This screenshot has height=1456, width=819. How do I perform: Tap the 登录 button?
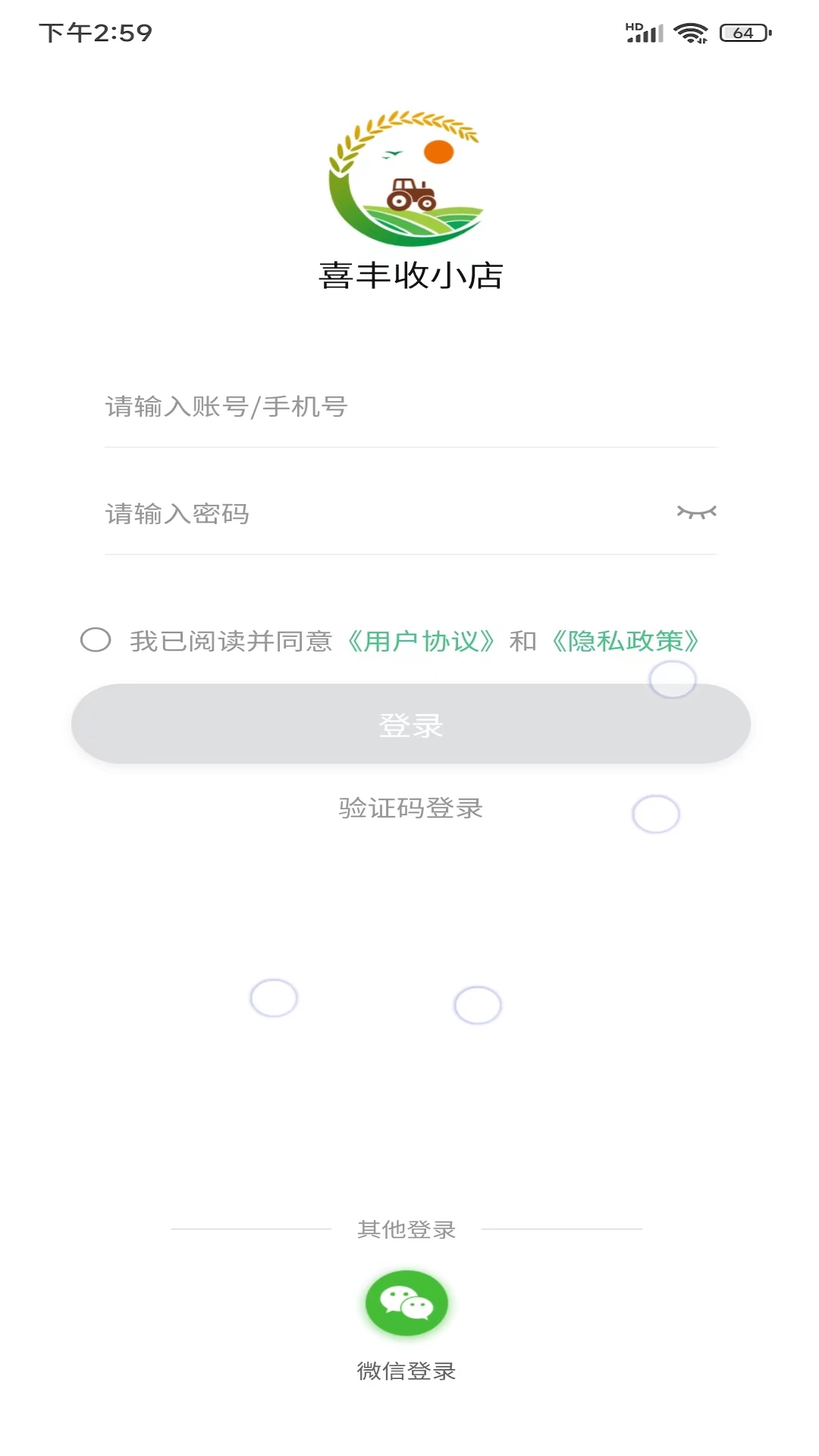coord(409,724)
